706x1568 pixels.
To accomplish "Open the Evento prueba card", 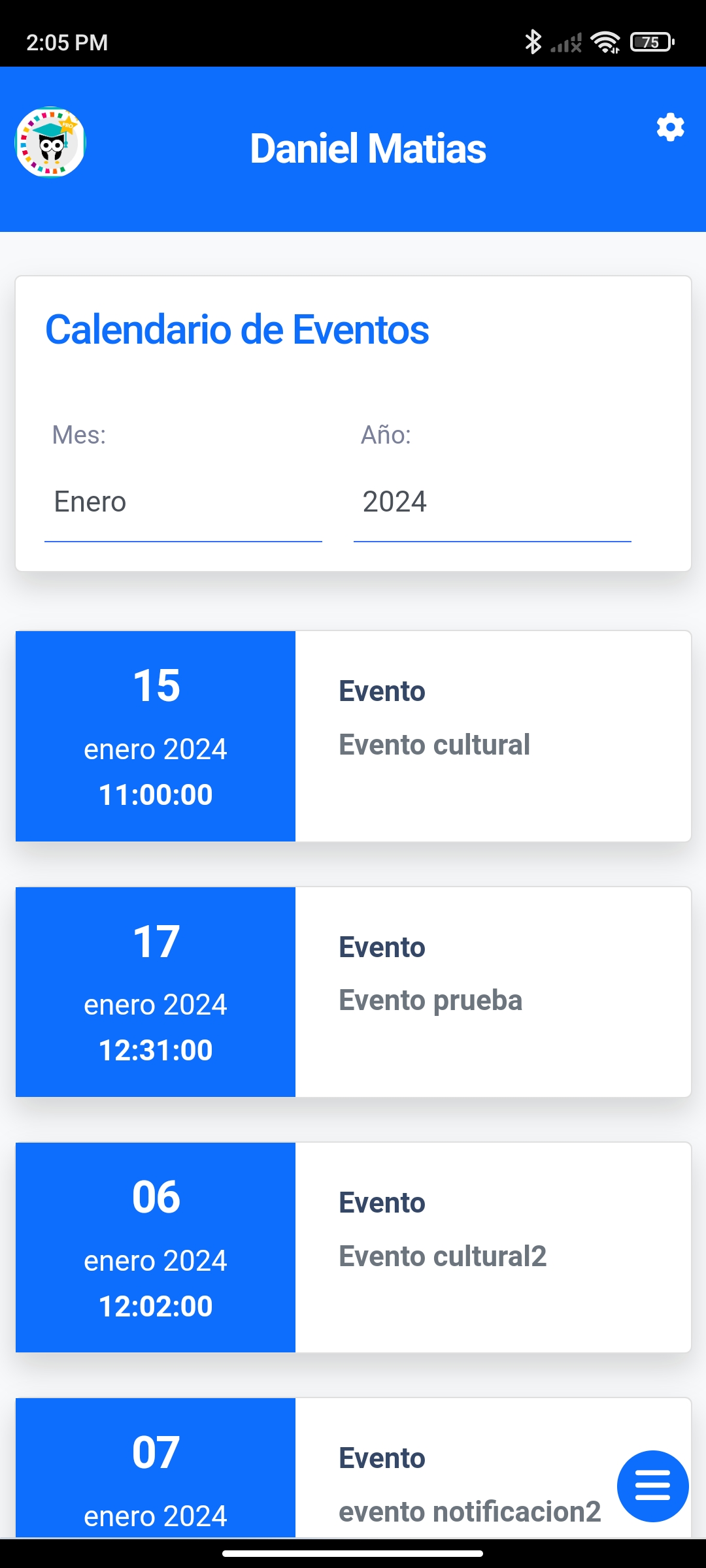I will [x=353, y=992].
